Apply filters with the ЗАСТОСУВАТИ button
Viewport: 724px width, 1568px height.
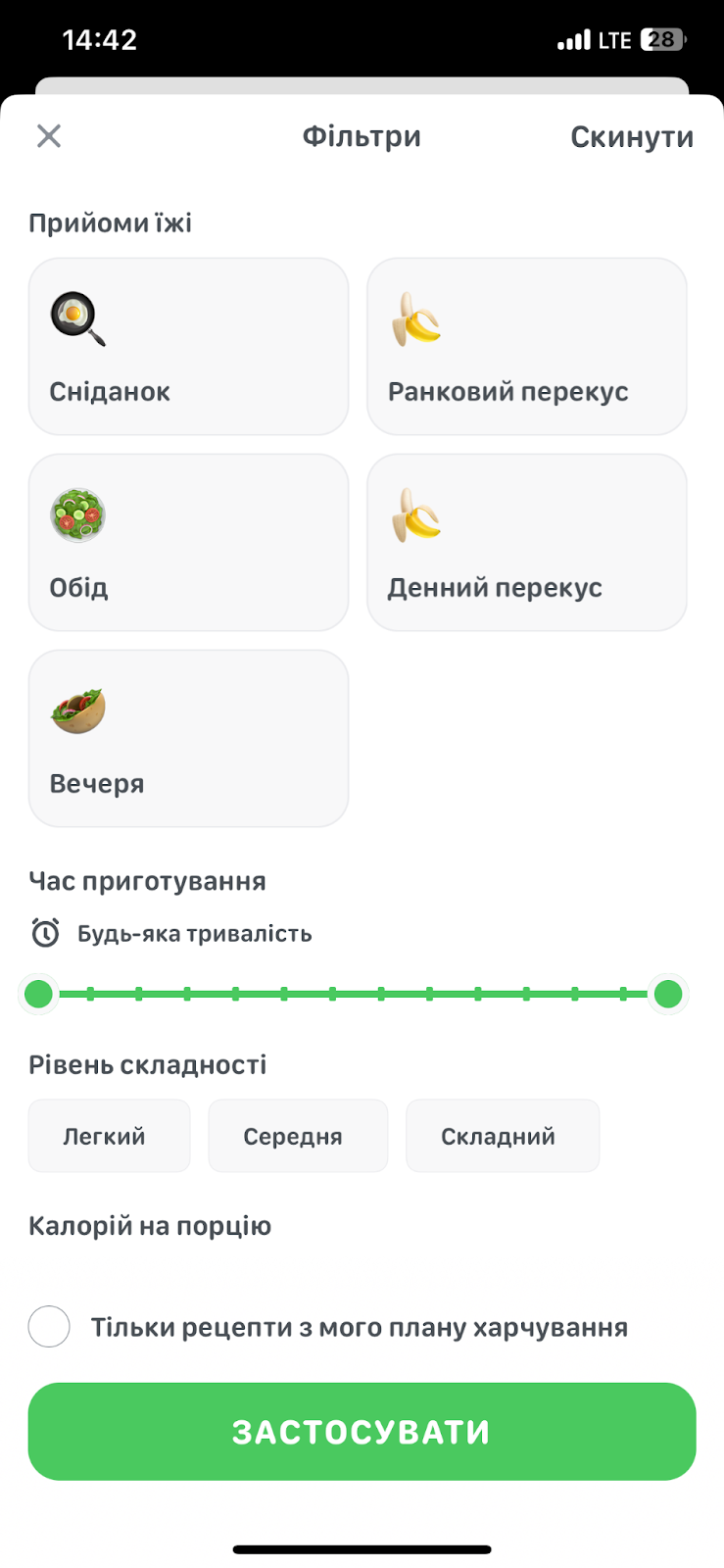click(362, 1432)
